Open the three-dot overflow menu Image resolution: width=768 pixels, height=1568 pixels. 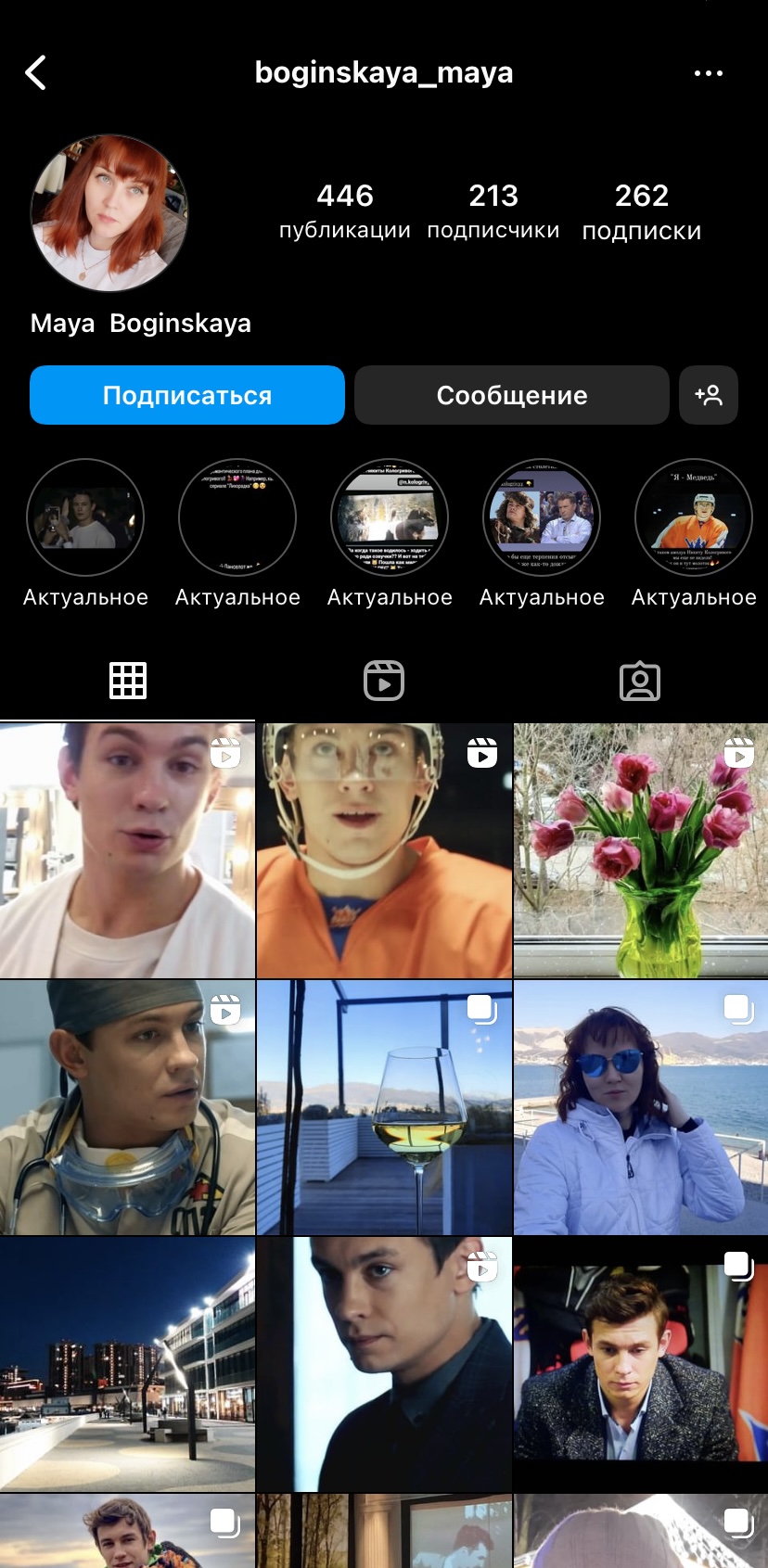click(709, 73)
